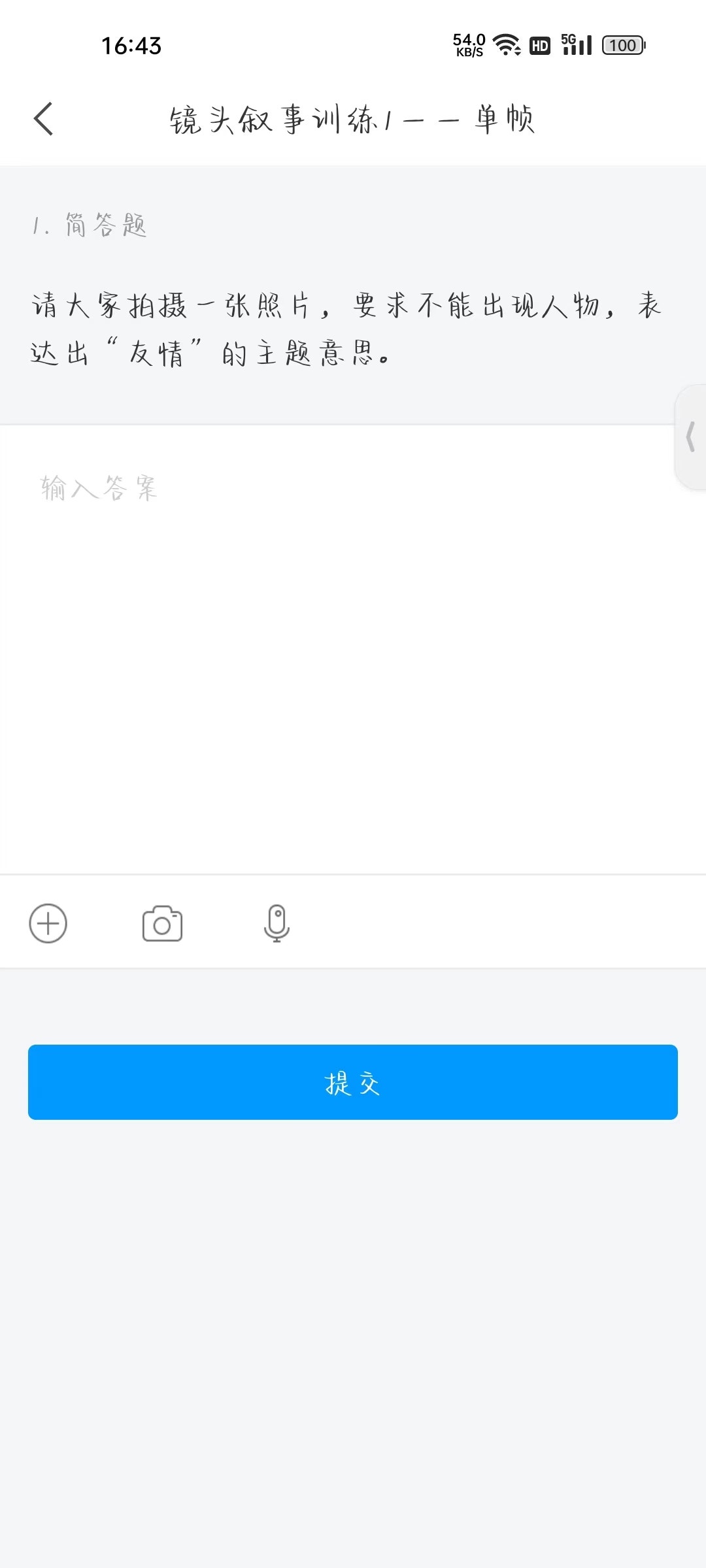The height and width of the screenshot is (1568, 706).
Task: Open the plus attachment icon
Action: tap(48, 923)
